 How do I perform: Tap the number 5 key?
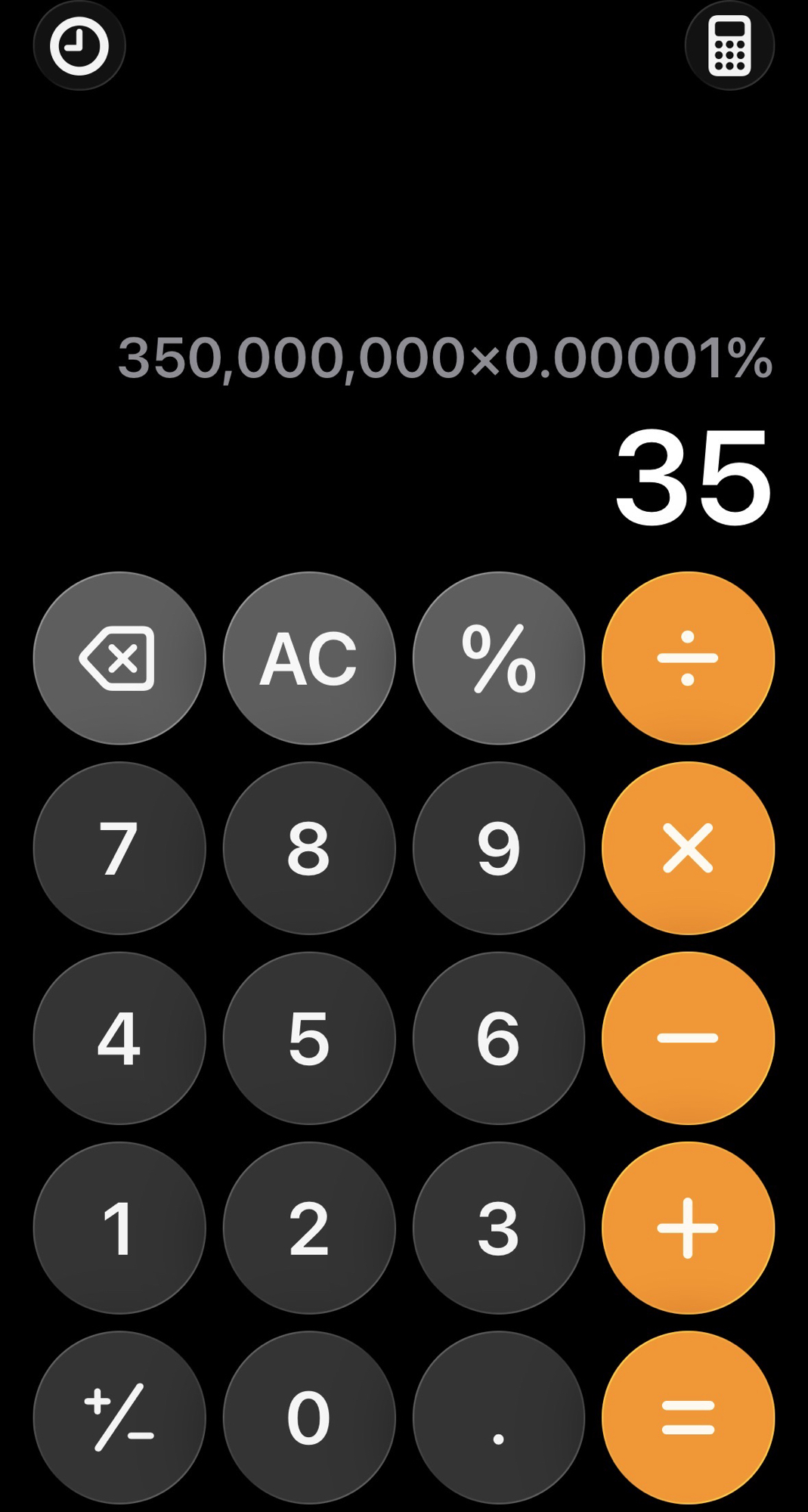[309, 1038]
